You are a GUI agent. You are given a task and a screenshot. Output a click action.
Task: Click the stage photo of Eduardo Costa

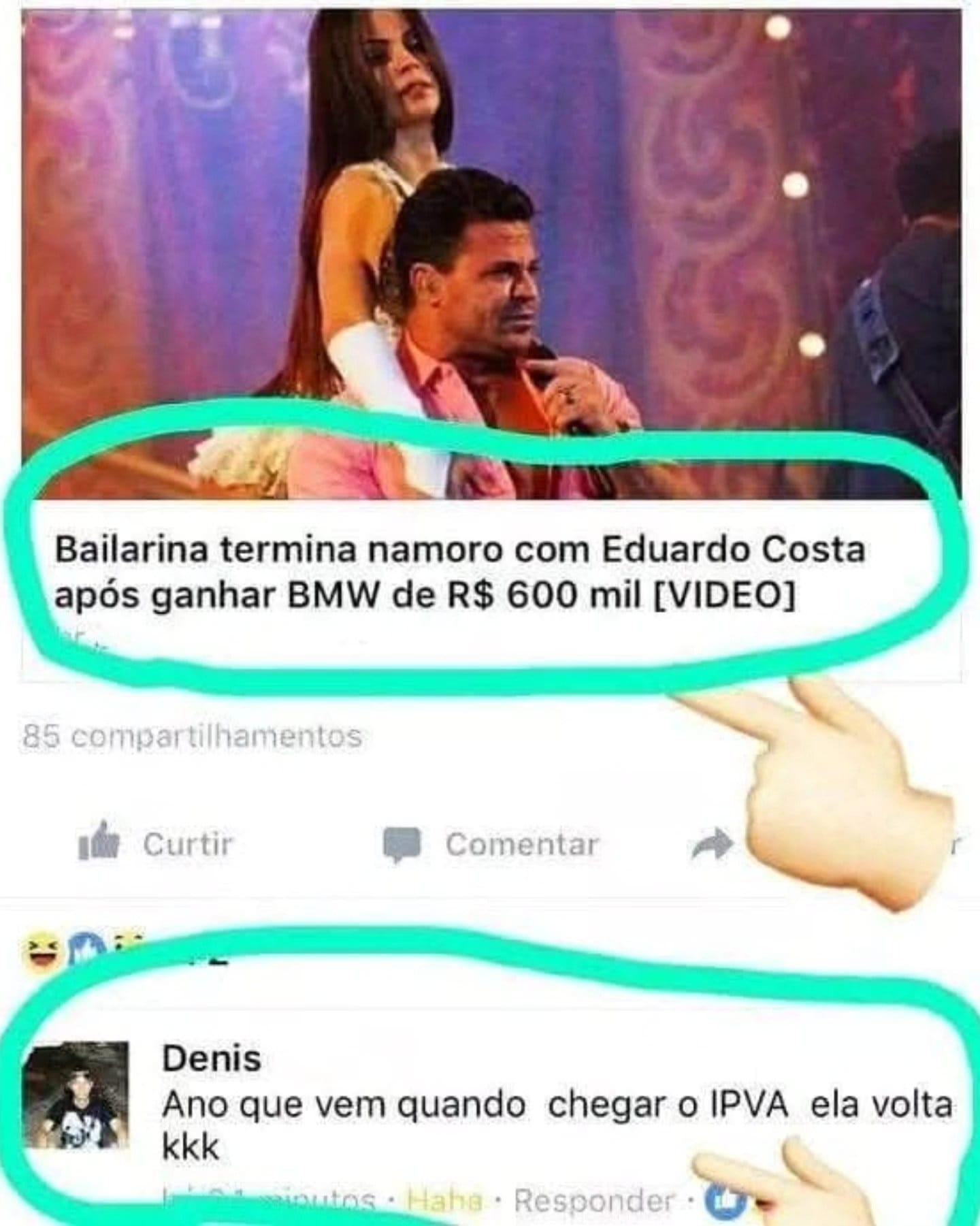(490, 238)
